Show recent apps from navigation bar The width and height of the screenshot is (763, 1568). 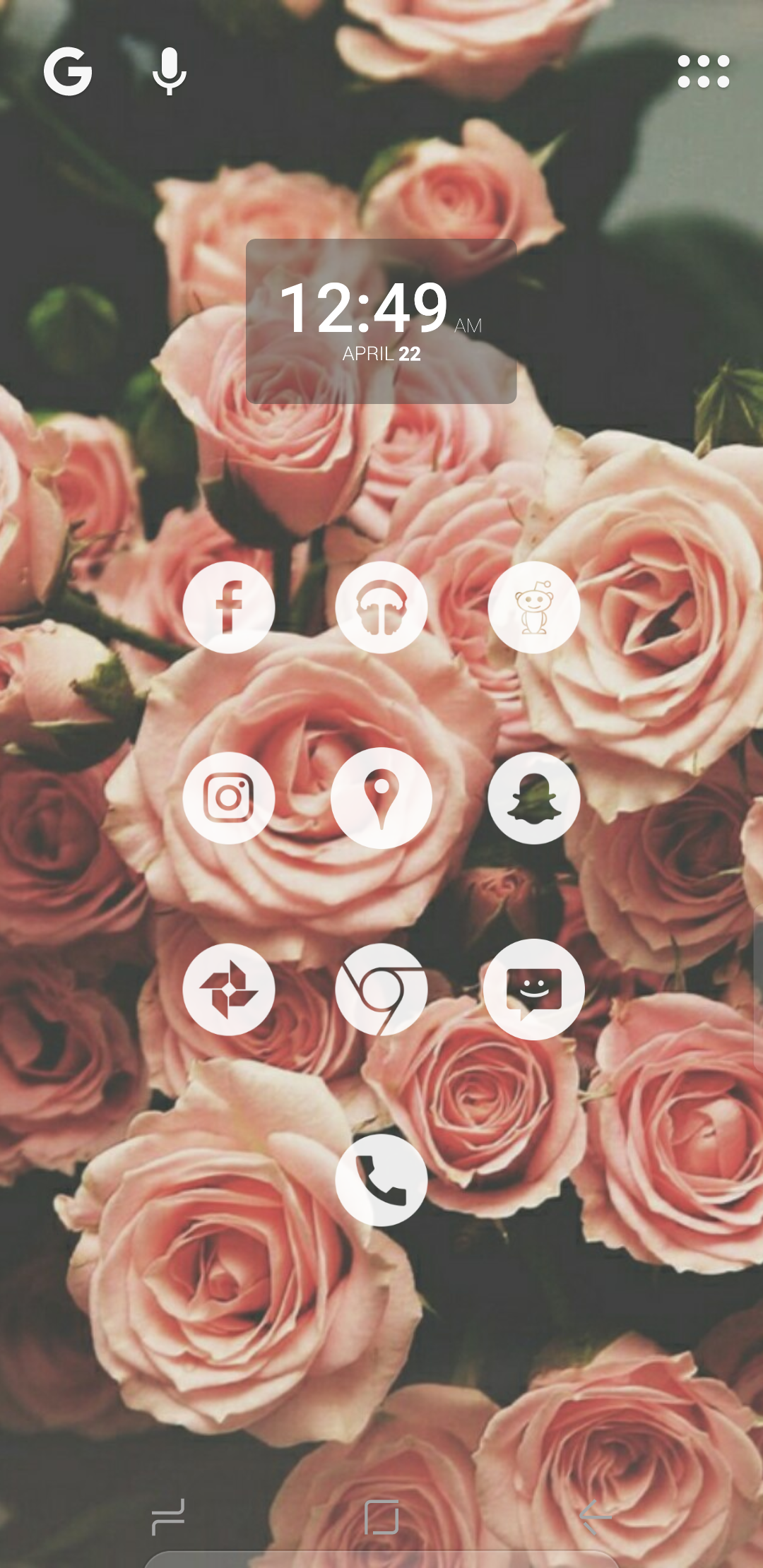168,1516
